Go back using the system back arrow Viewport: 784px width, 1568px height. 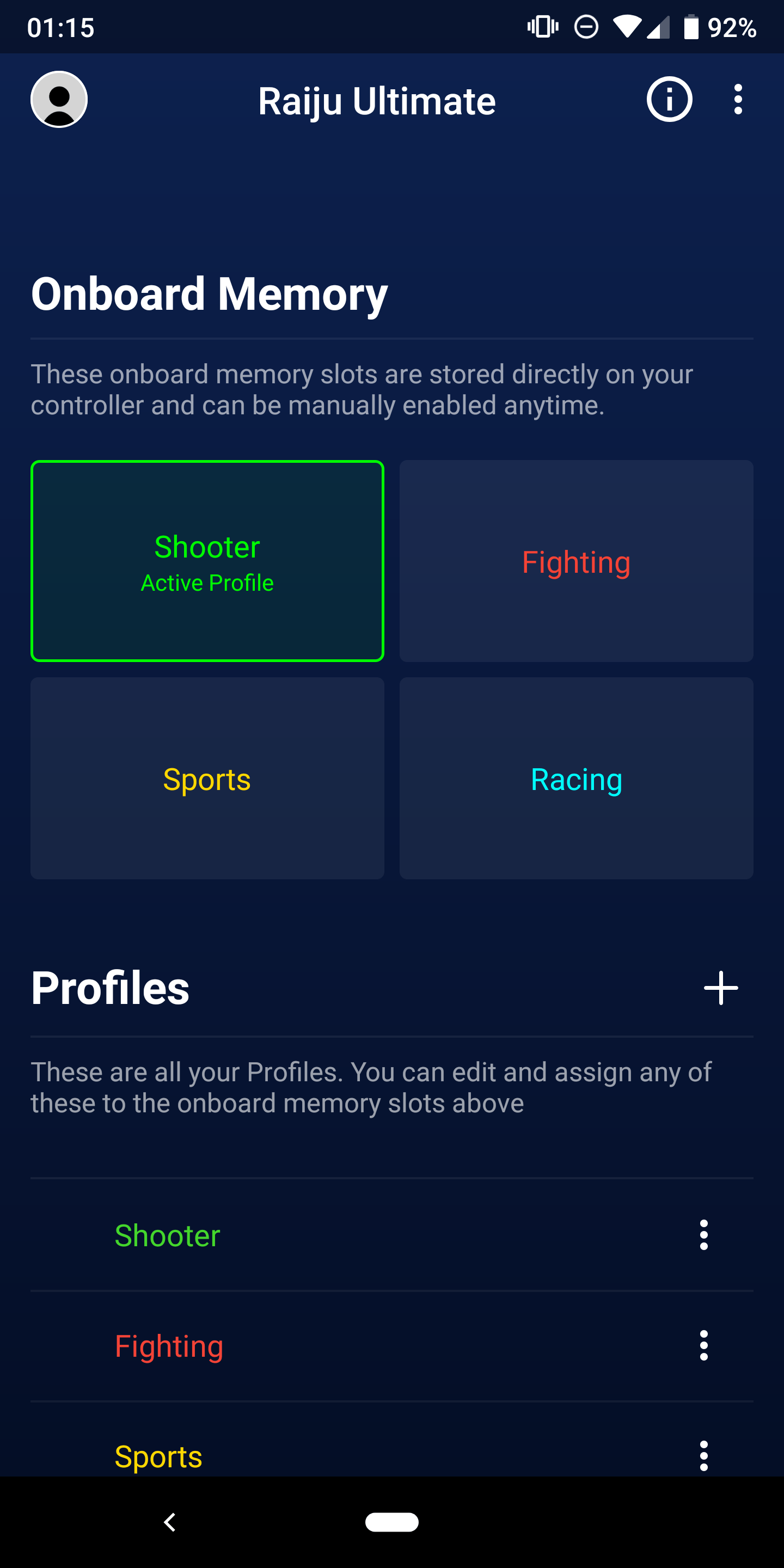point(170,1522)
